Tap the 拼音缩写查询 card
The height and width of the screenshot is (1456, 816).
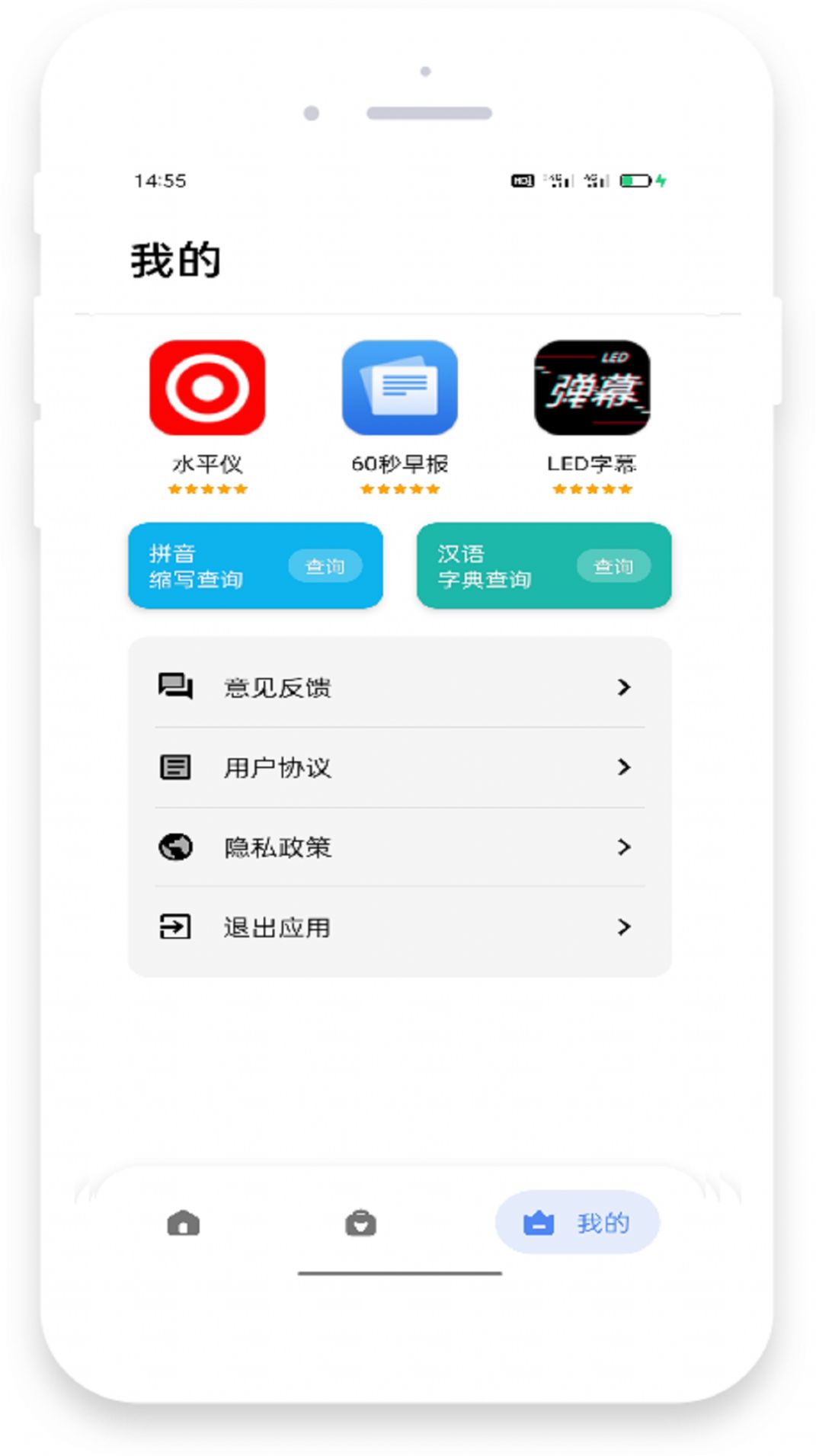(255, 565)
